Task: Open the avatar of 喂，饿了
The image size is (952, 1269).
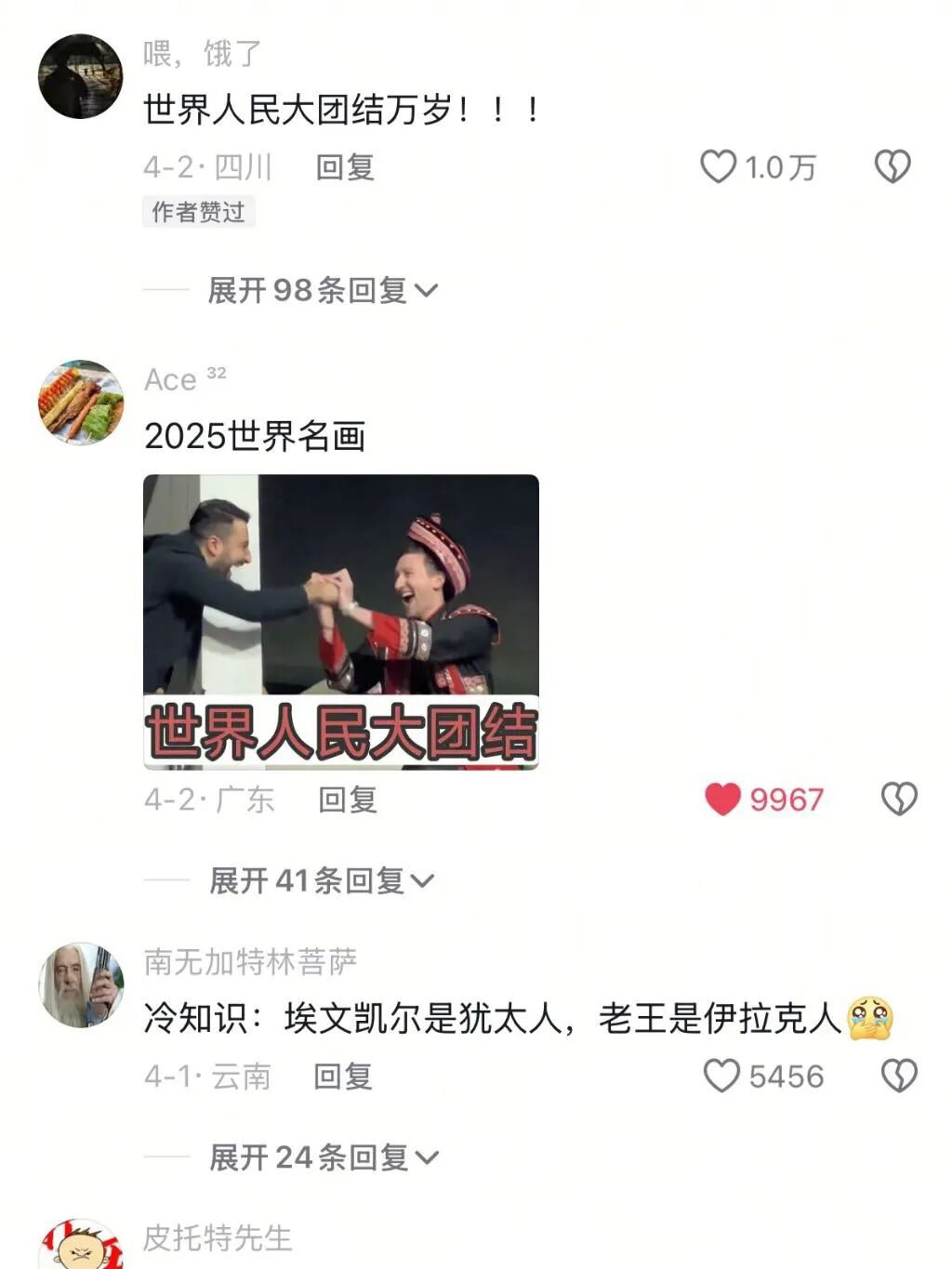Action: [x=81, y=76]
